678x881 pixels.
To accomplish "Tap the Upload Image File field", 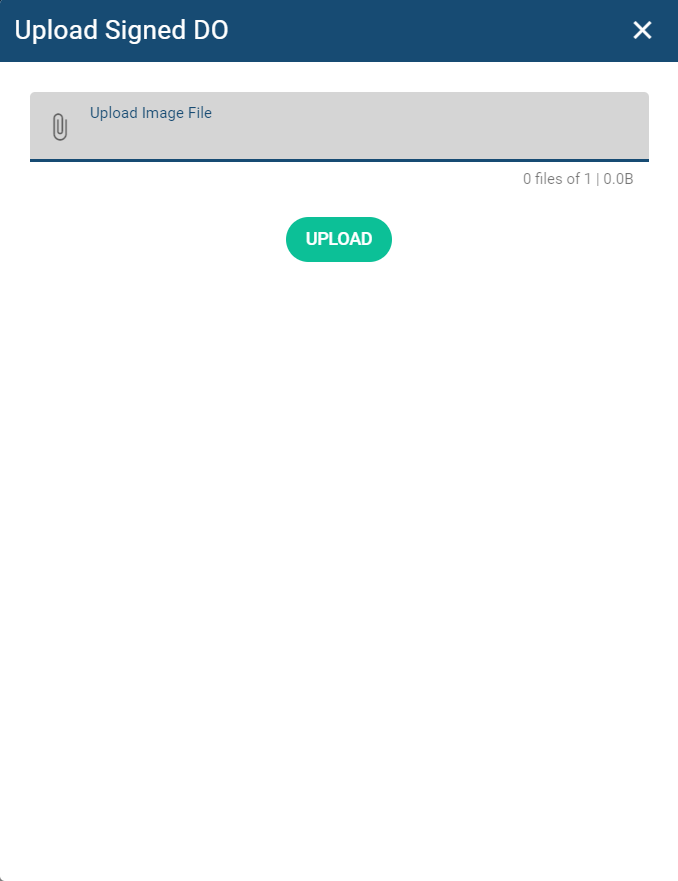I will coord(350,127).
